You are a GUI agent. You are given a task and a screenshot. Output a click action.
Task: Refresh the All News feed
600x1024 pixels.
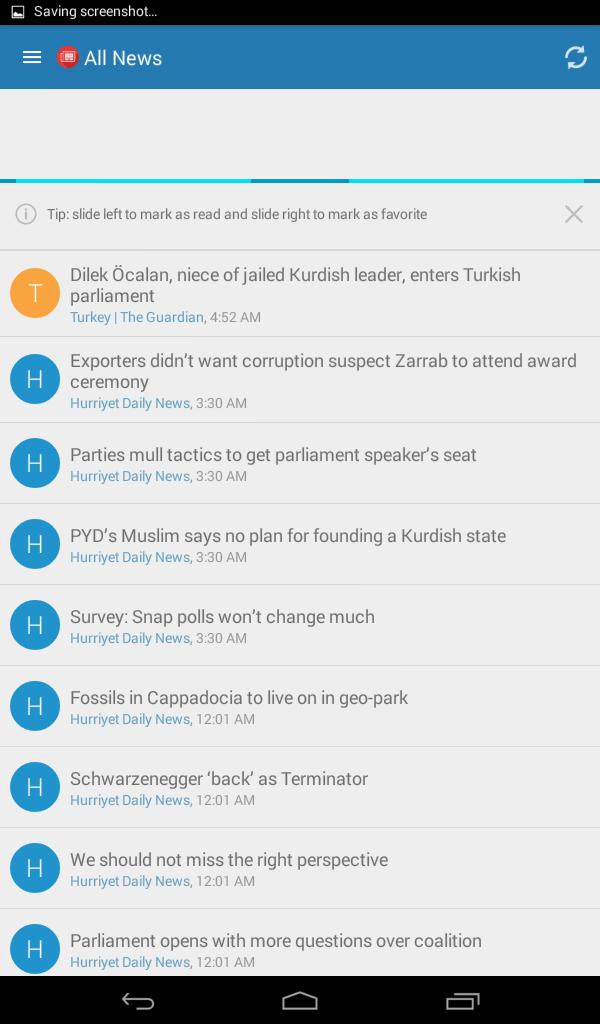[576, 58]
